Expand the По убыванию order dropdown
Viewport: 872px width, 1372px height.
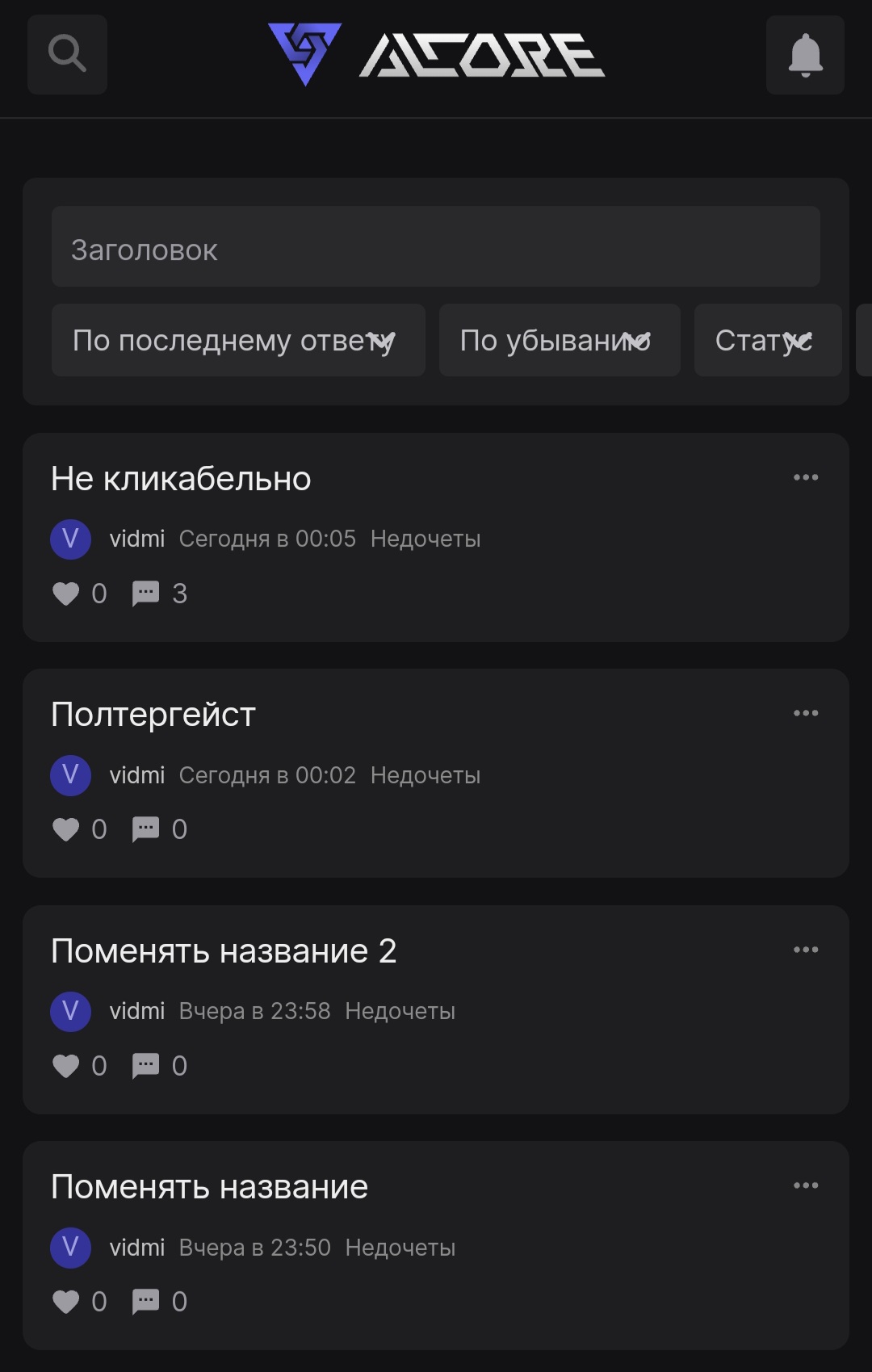[x=559, y=341]
